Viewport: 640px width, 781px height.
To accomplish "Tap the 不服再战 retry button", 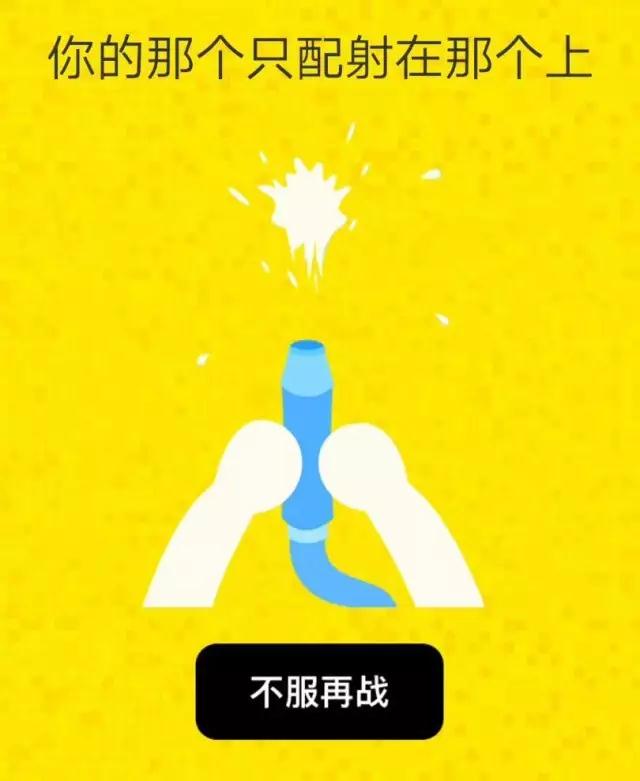I will [319, 691].
